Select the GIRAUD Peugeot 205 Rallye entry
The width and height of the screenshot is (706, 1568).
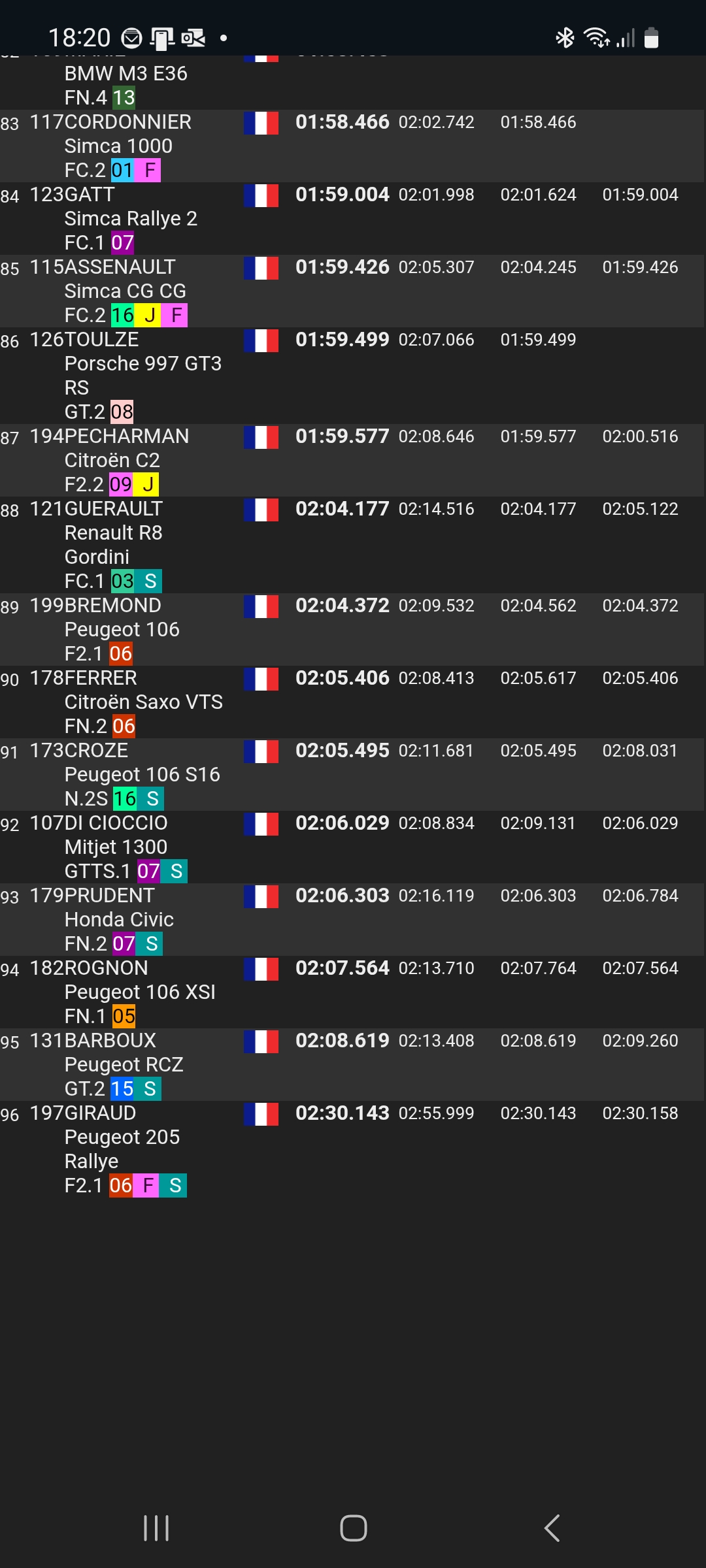[x=353, y=1149]
